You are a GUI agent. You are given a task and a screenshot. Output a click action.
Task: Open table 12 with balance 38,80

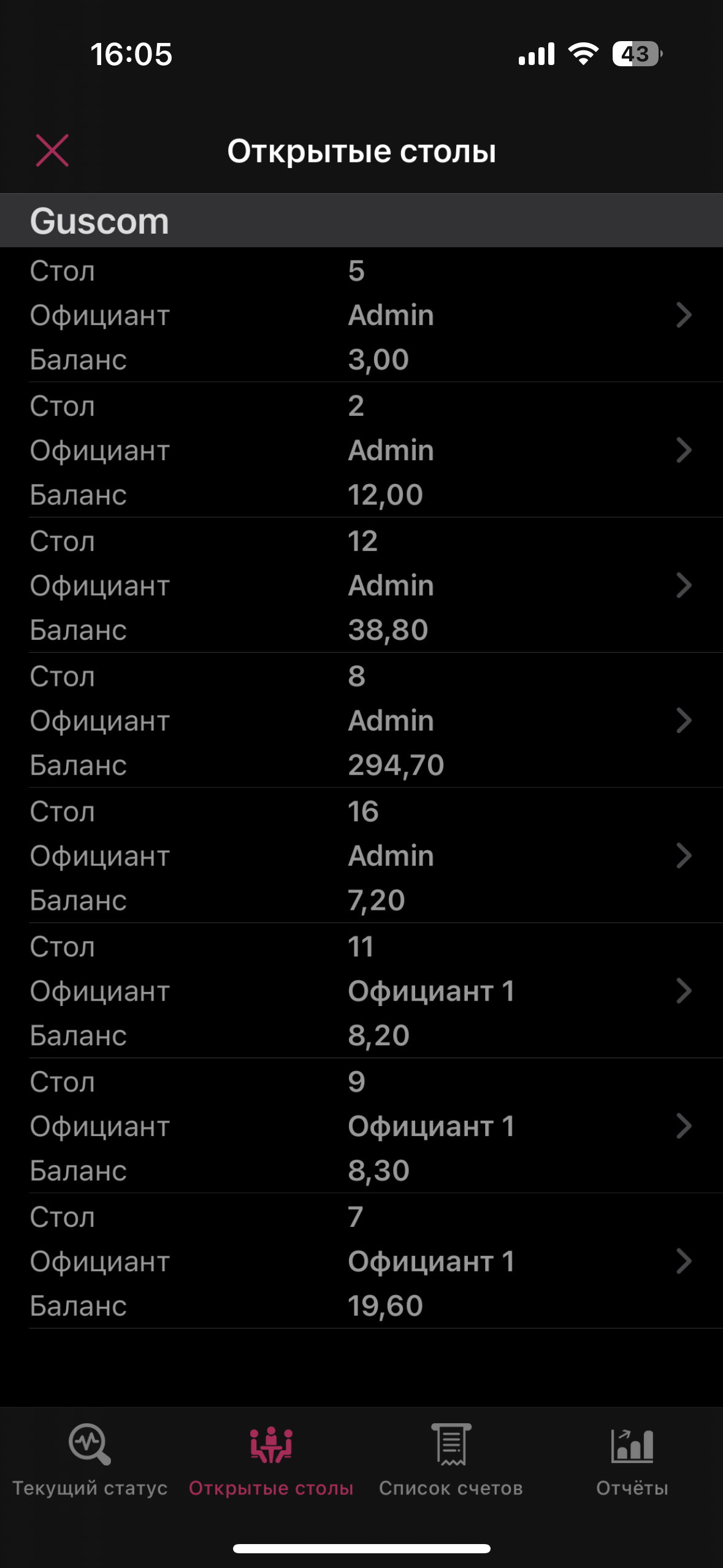click(368, 585)
